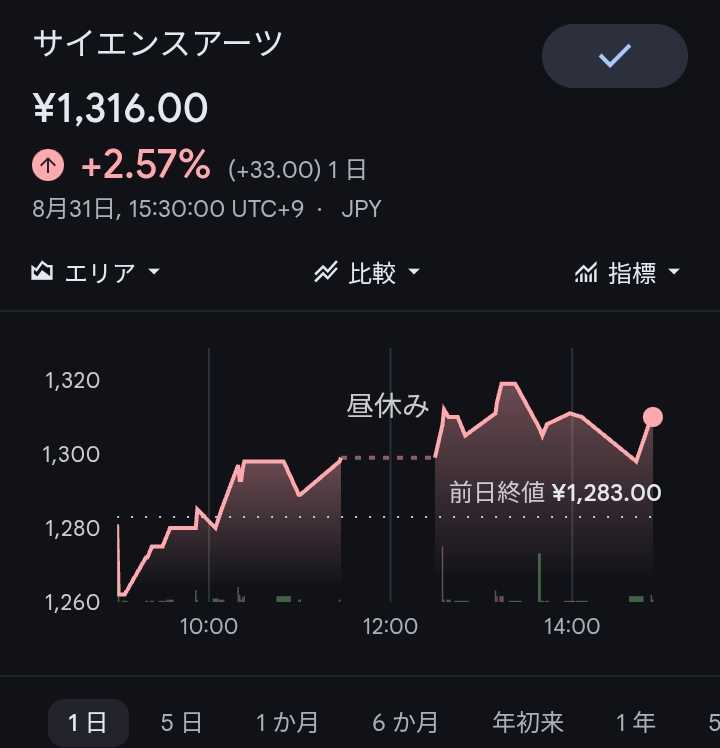
Task: Select the 年初来 year-to-date range
Action: point(528,722)
